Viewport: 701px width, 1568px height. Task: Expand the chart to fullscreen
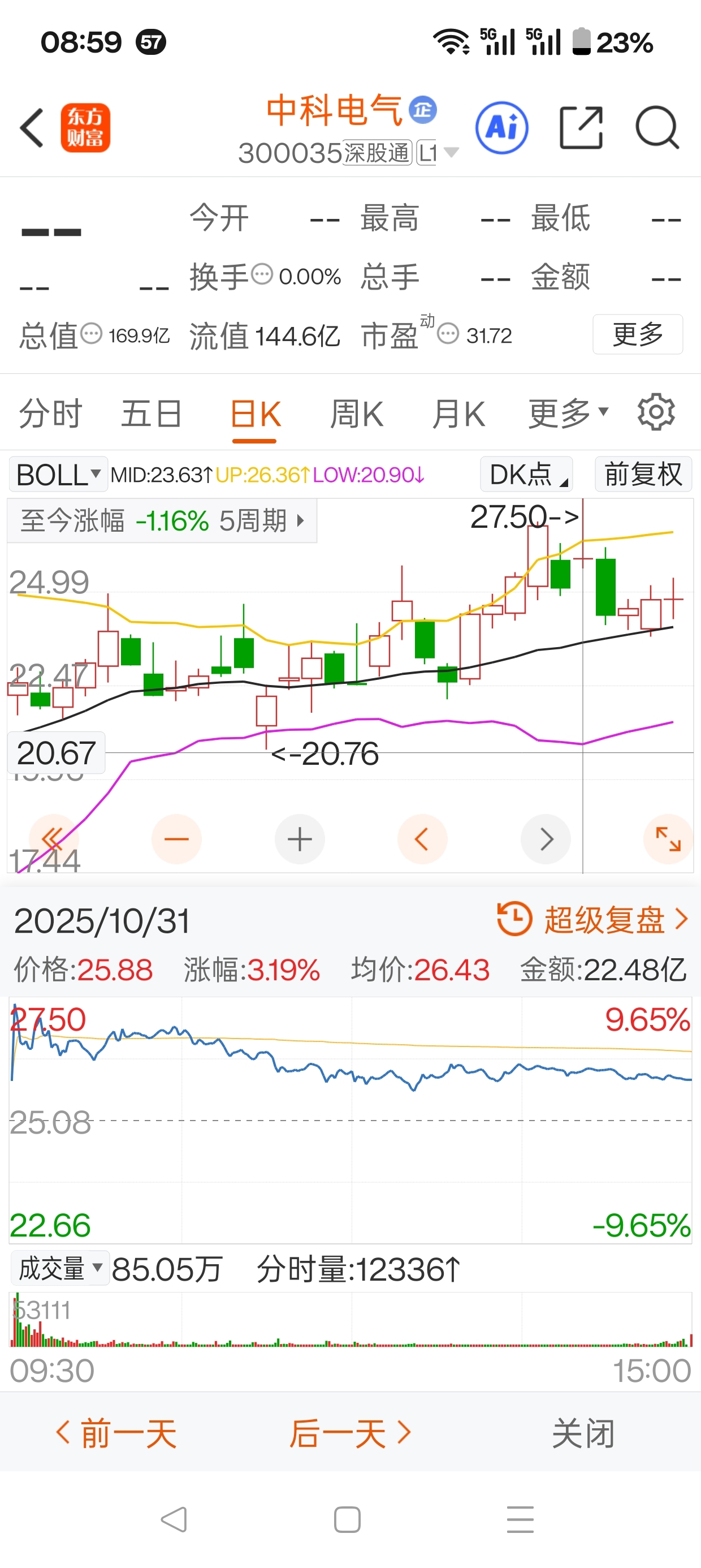(668, 839)
